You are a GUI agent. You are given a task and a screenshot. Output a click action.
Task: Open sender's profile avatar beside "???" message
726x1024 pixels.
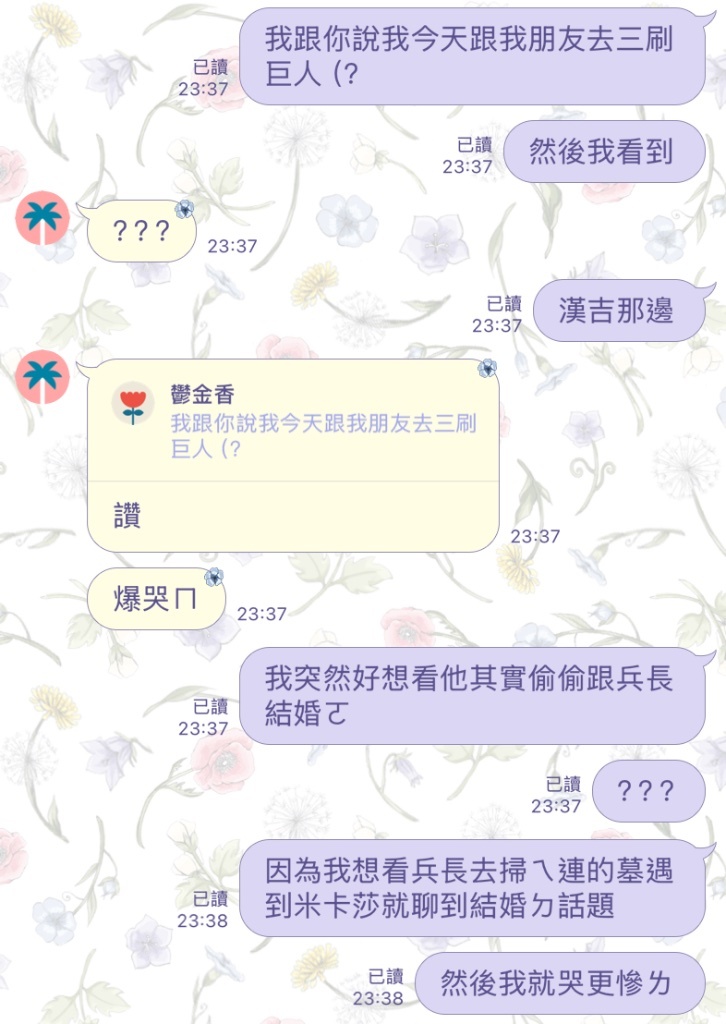pyautogui.click(x=43, y=217)
